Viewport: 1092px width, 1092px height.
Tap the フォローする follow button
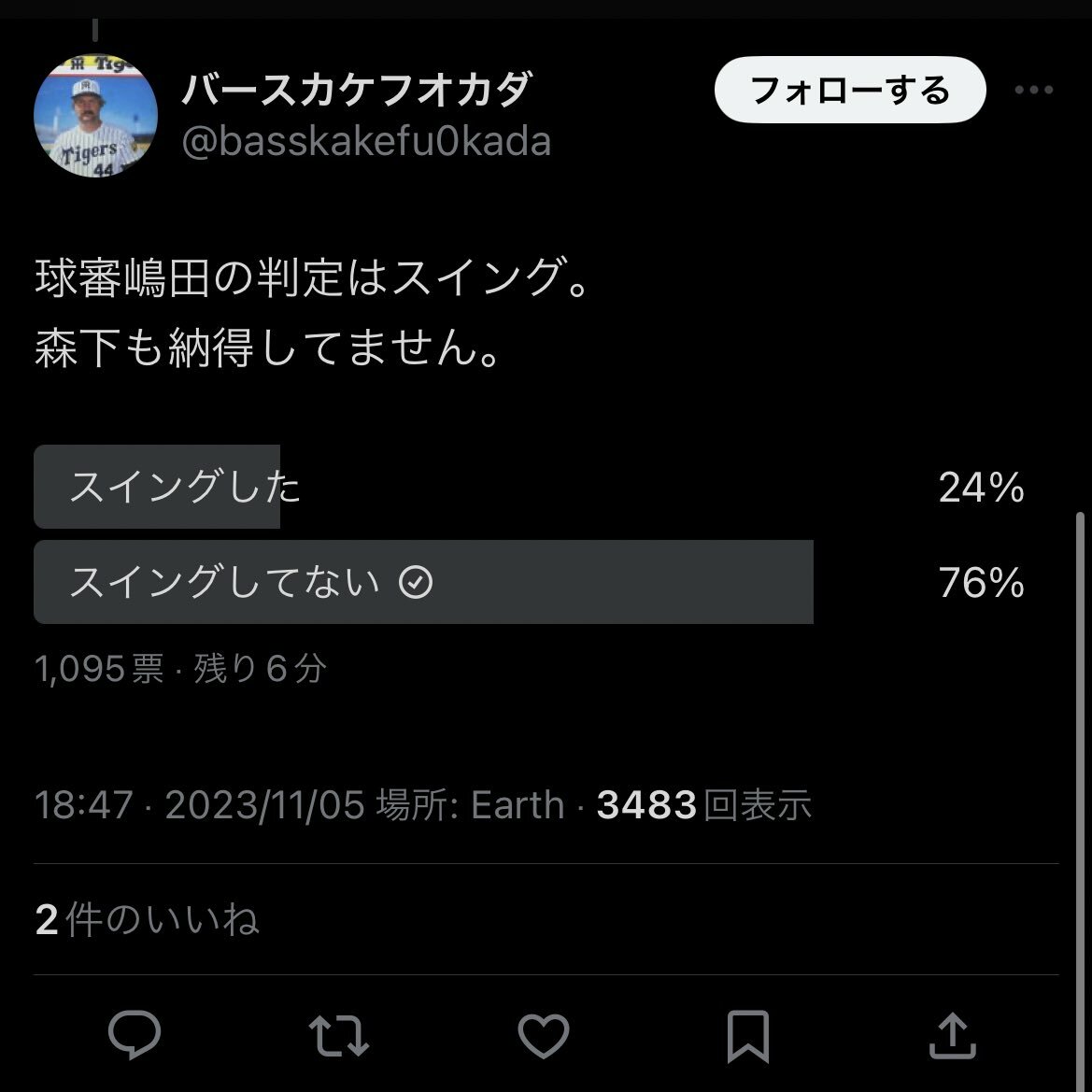click(849, 91)
